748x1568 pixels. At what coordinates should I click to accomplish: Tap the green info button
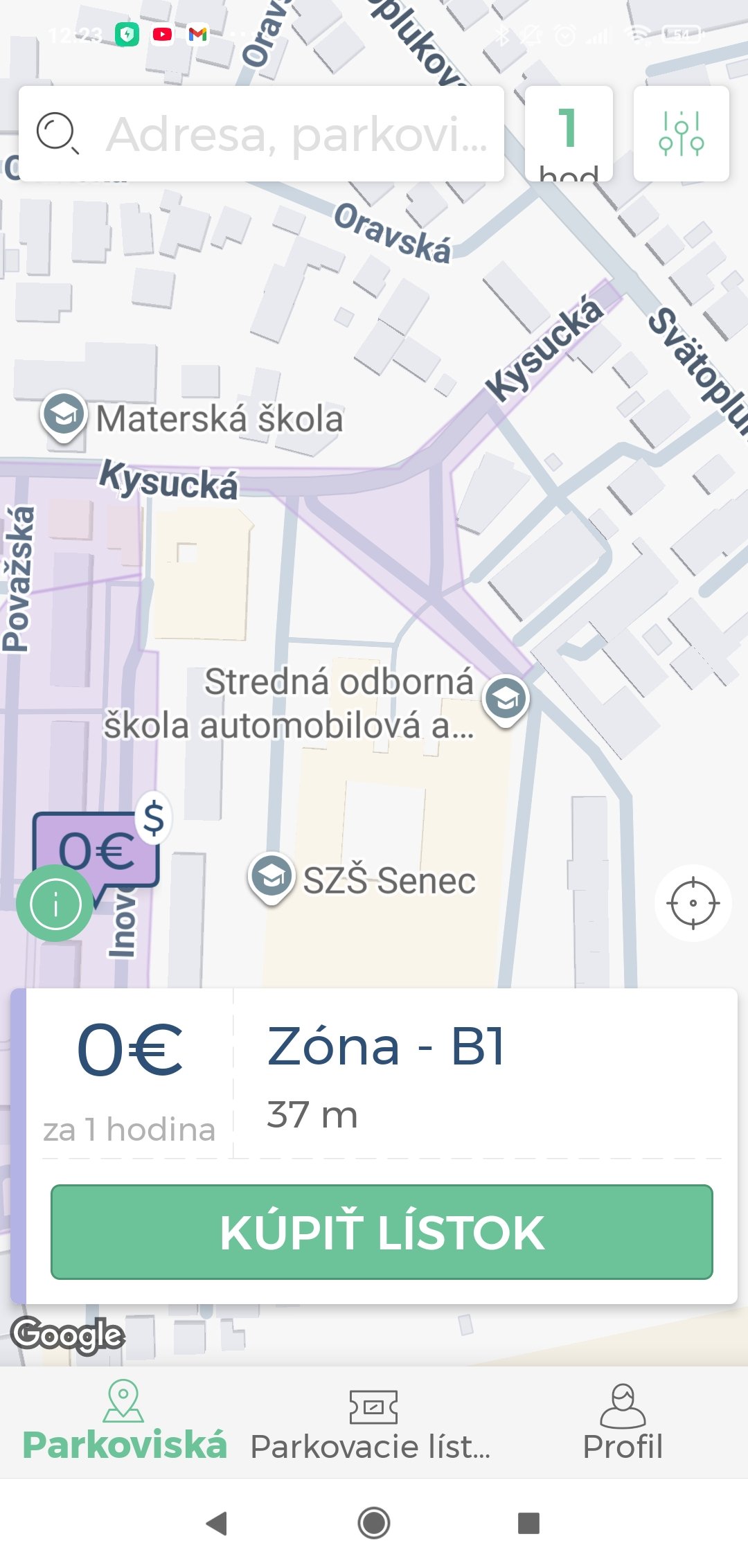click(x=55, y=904)
